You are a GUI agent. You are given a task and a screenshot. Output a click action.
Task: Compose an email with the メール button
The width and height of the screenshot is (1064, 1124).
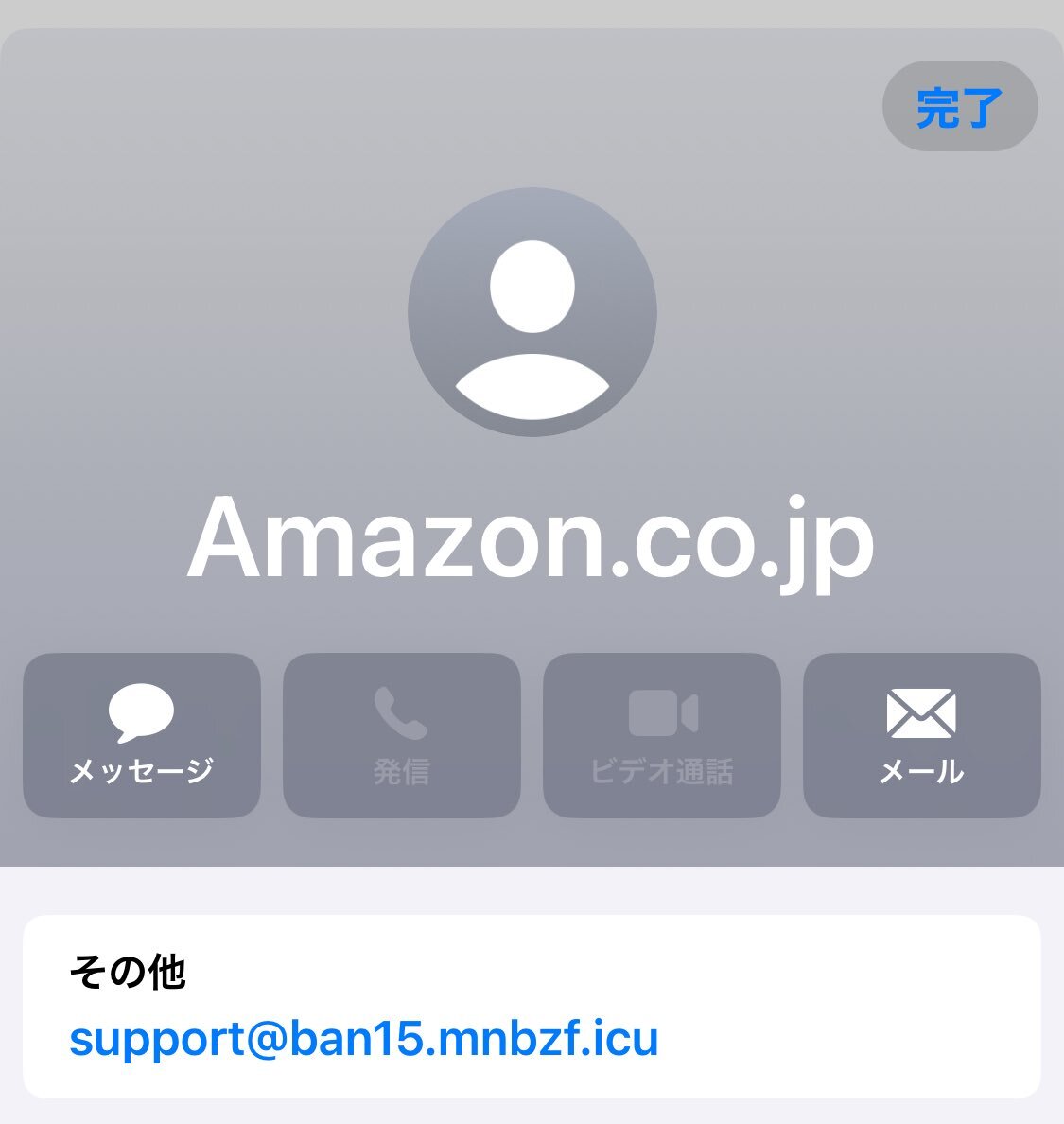(921, 735)
